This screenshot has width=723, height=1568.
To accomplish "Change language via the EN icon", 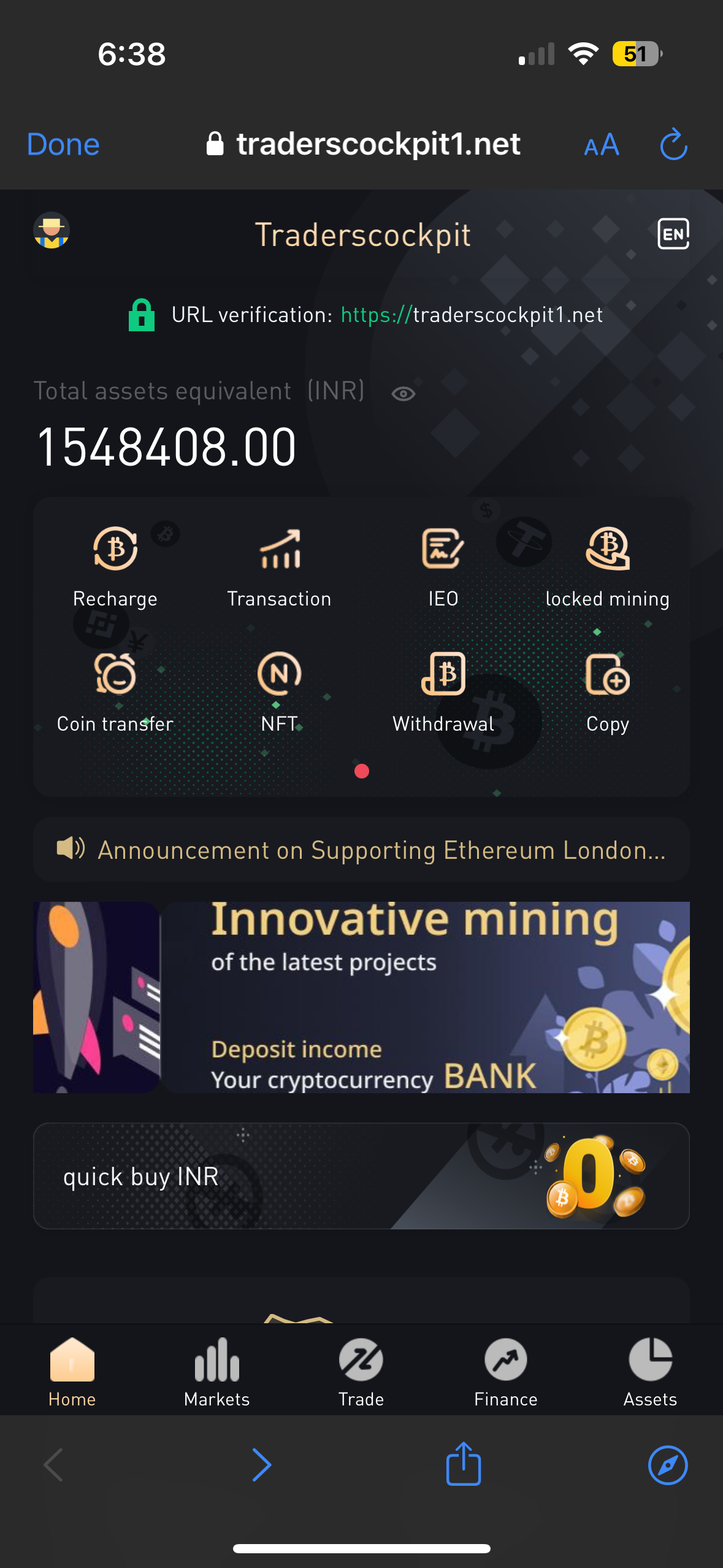I will pyautogui.click(x=673, y=234).
